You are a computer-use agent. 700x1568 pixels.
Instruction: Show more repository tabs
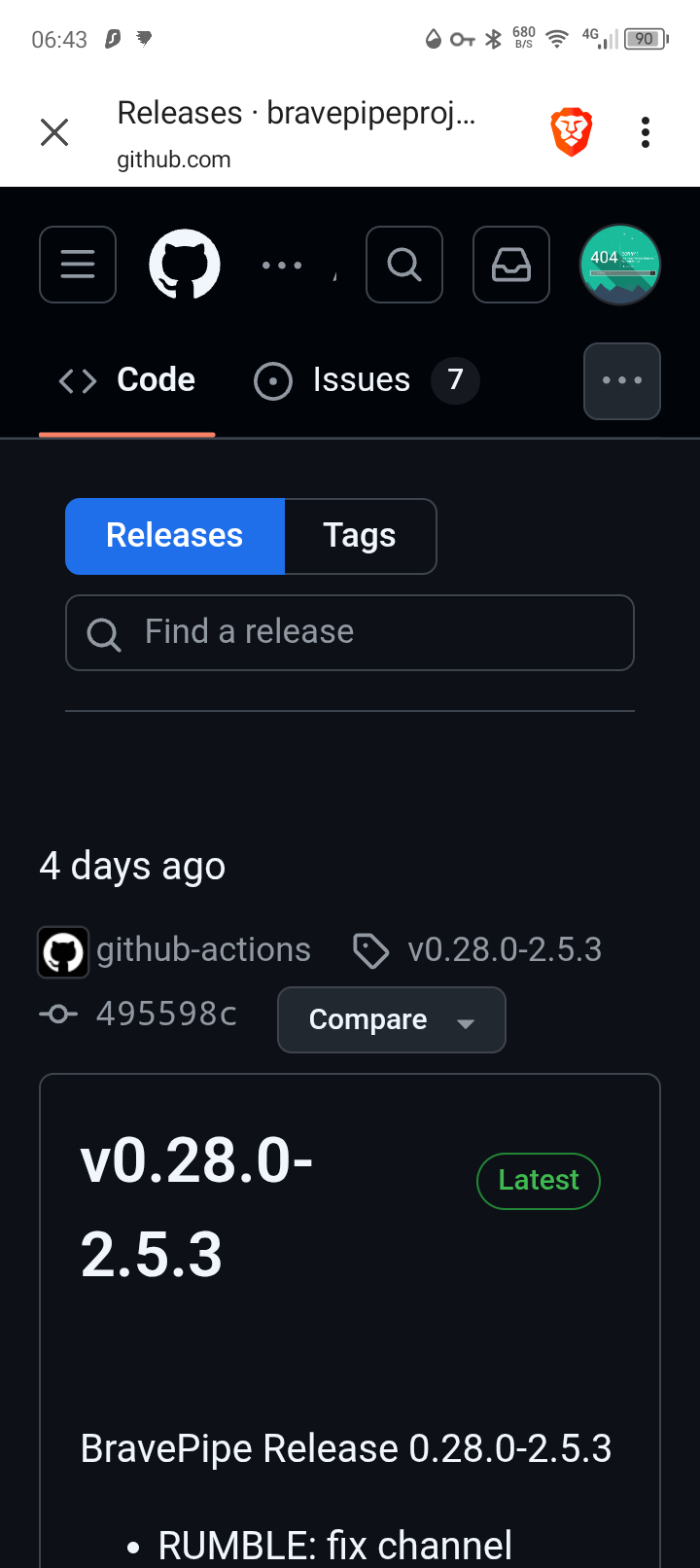pos(622,381)
